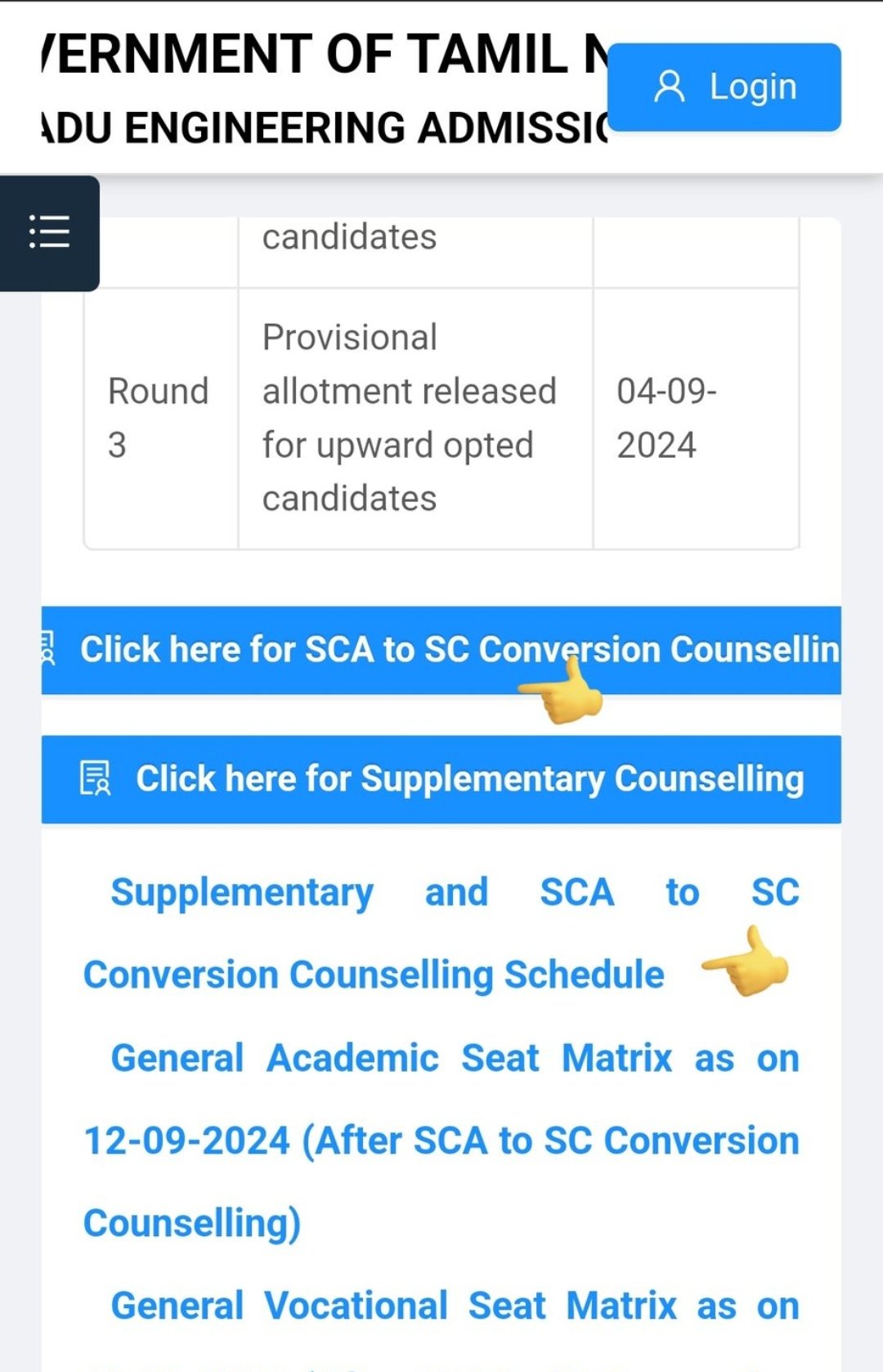Screen dimensions: 883x1372
Task: Open SCA to SC Conversion Counselling
Action: pos(441,650)
